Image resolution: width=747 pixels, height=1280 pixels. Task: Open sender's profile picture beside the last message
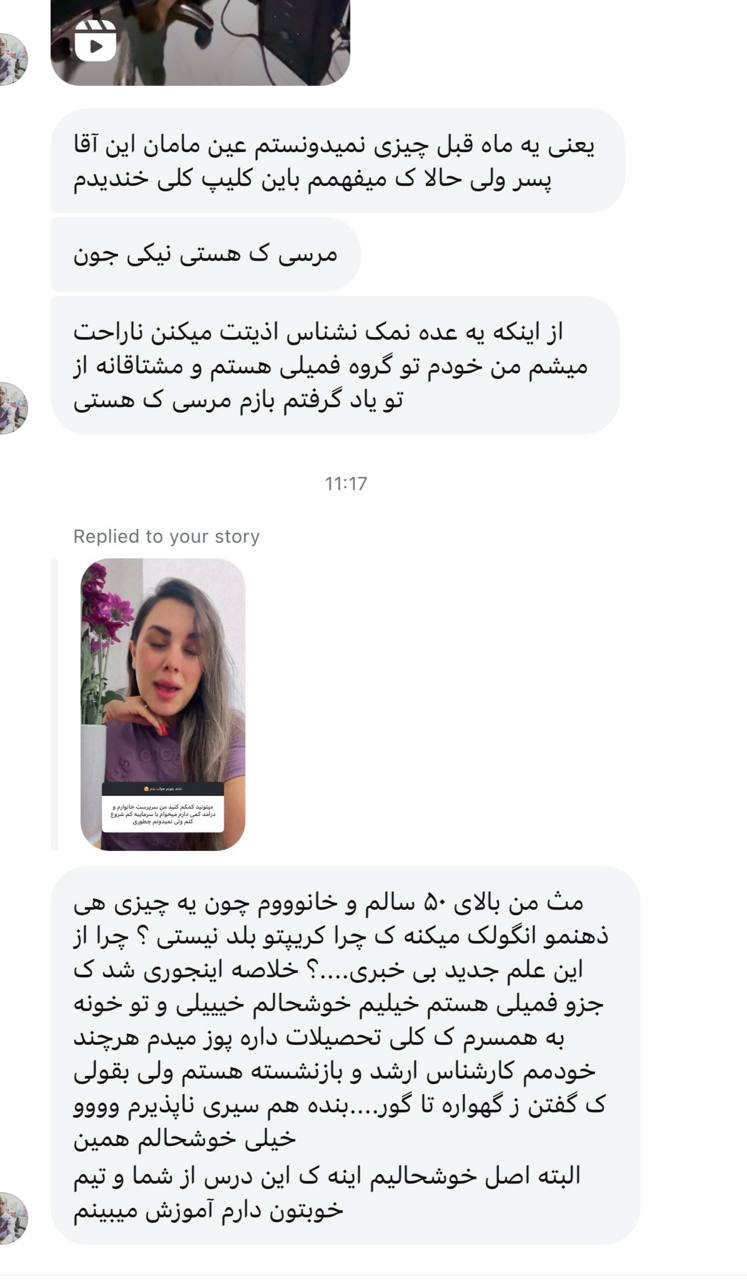13,1217
